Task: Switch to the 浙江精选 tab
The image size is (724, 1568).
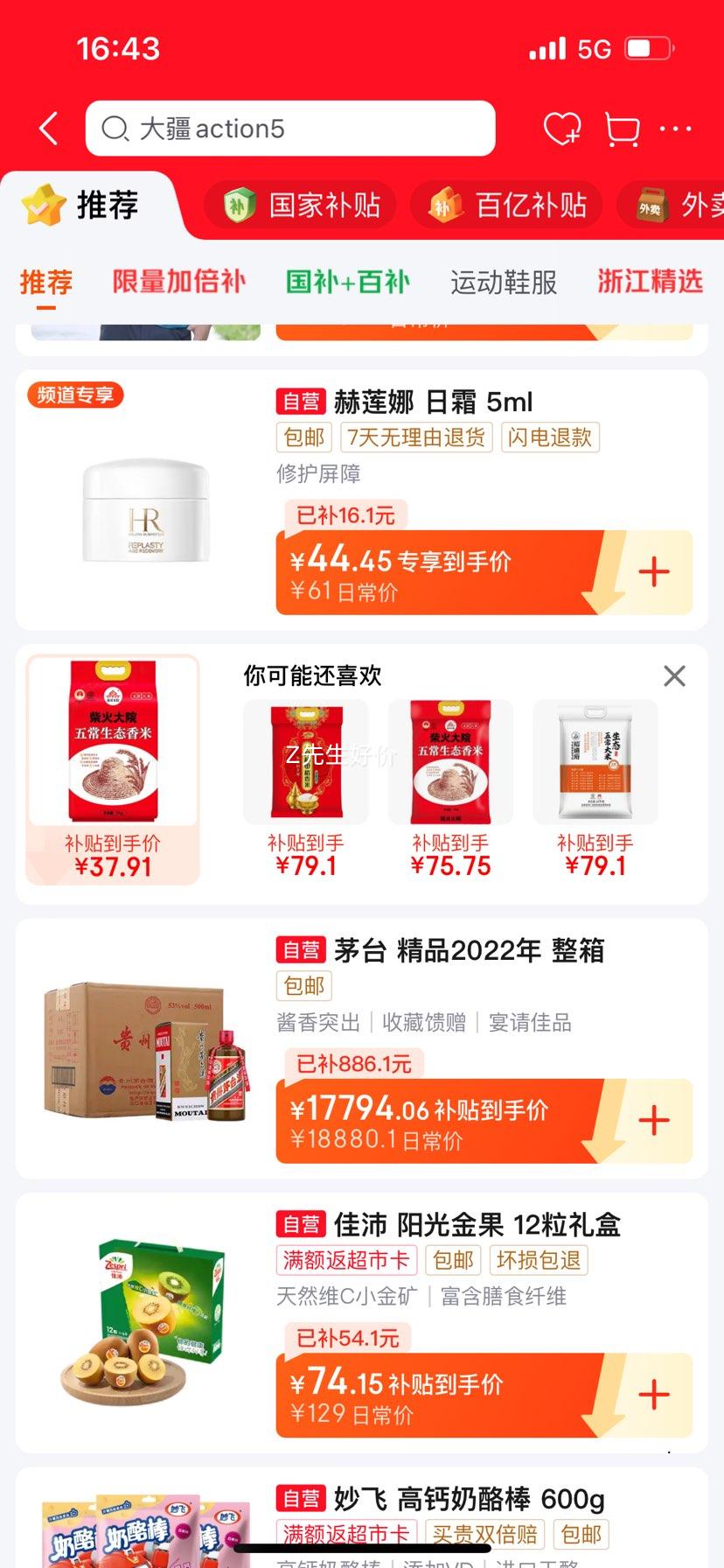Action: [650, 282]
